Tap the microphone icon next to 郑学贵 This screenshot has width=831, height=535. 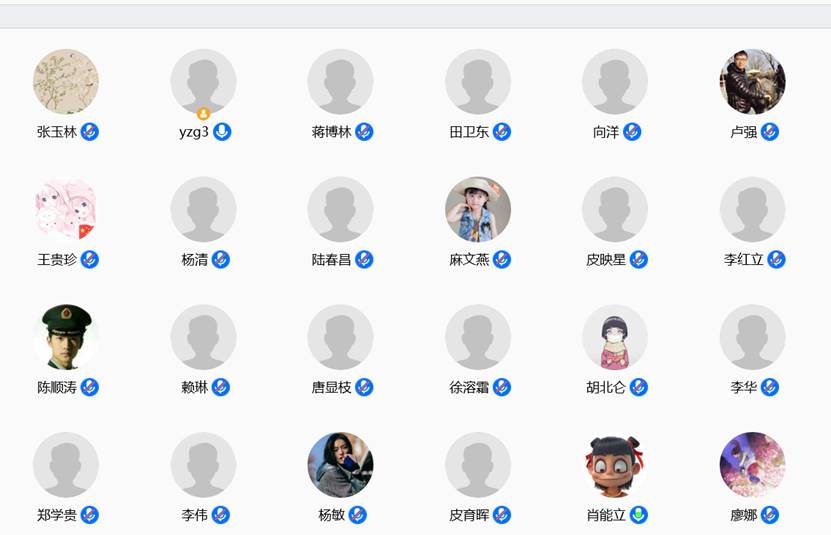pos(90,515)
